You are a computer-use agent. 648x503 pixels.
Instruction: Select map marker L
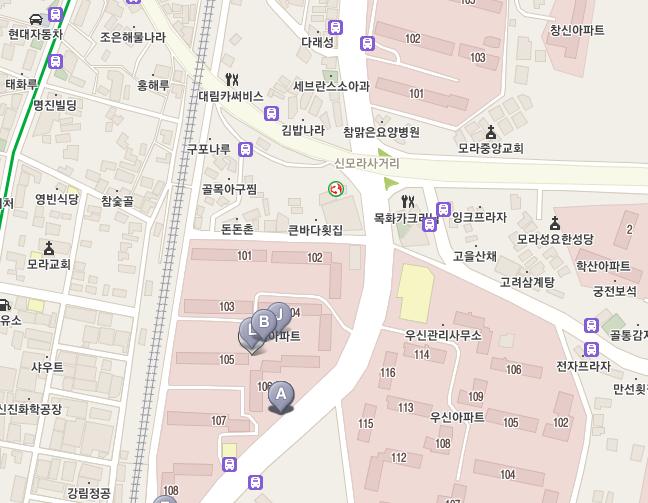[x=249, y=329]
